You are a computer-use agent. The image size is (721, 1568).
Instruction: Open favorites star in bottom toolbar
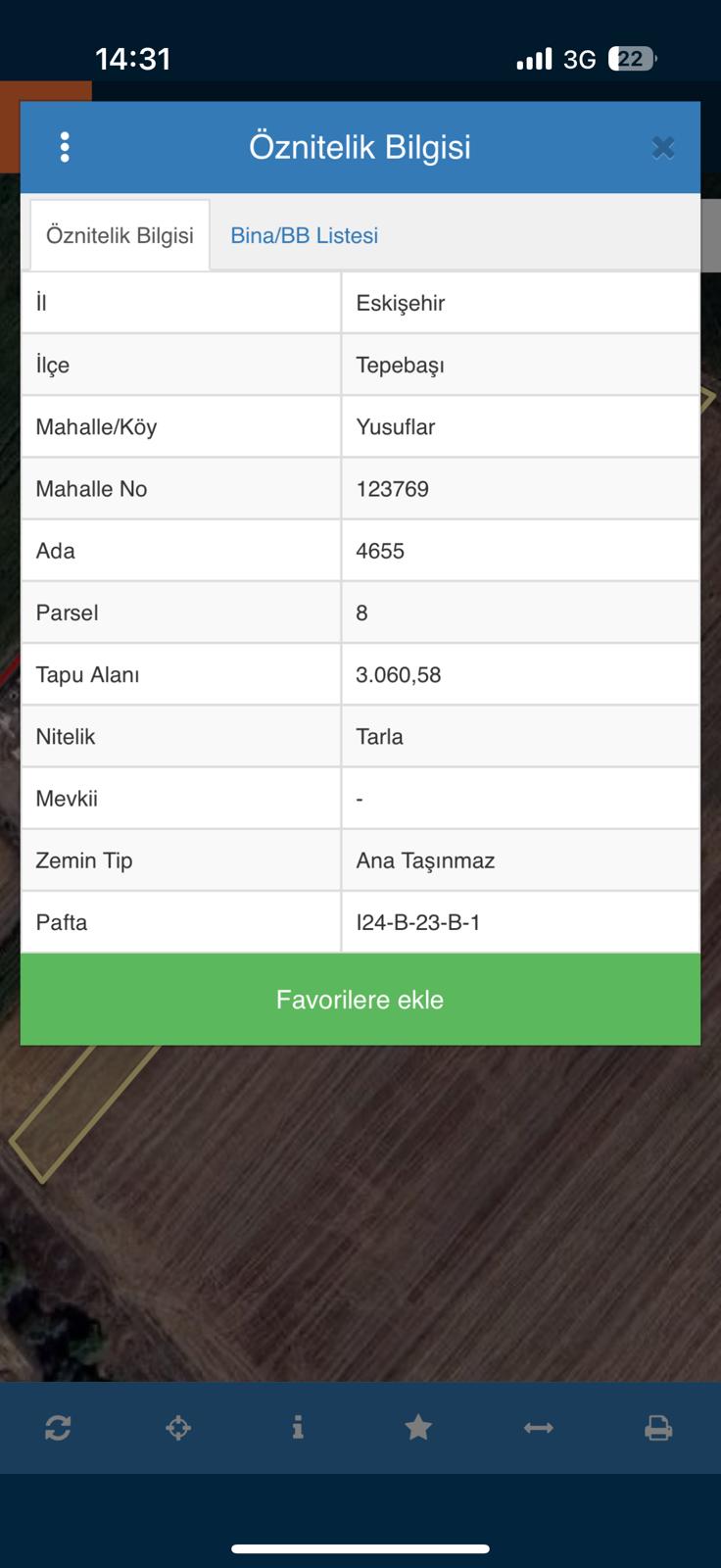click(x=418, y=1428)
